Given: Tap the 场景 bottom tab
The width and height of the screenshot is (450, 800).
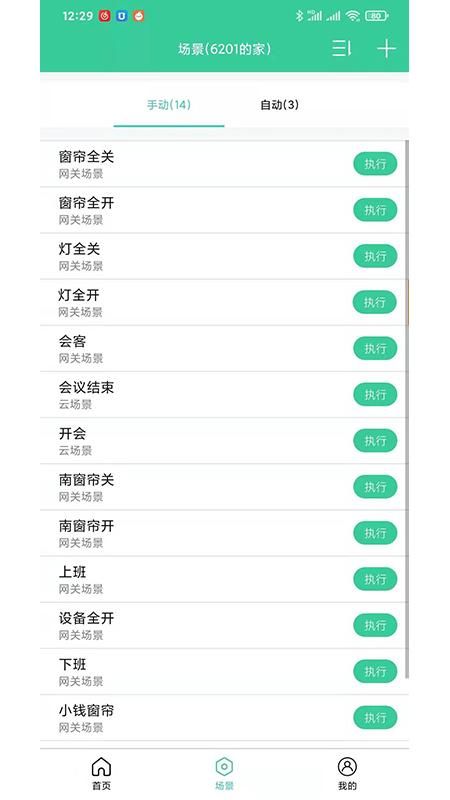Looking at the screenshot, I should click(224, 773).
